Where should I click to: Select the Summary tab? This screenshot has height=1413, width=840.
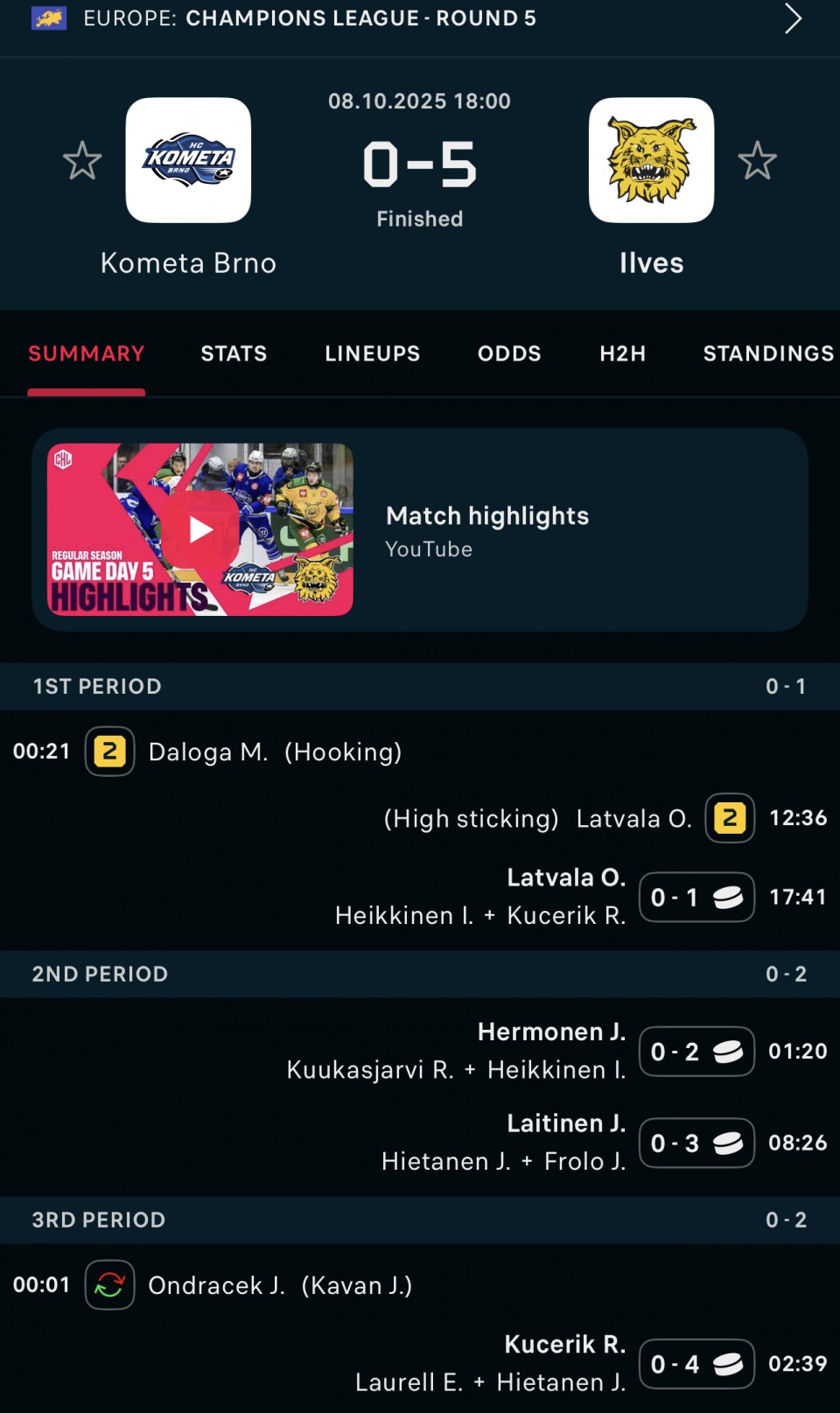point(86,353)
